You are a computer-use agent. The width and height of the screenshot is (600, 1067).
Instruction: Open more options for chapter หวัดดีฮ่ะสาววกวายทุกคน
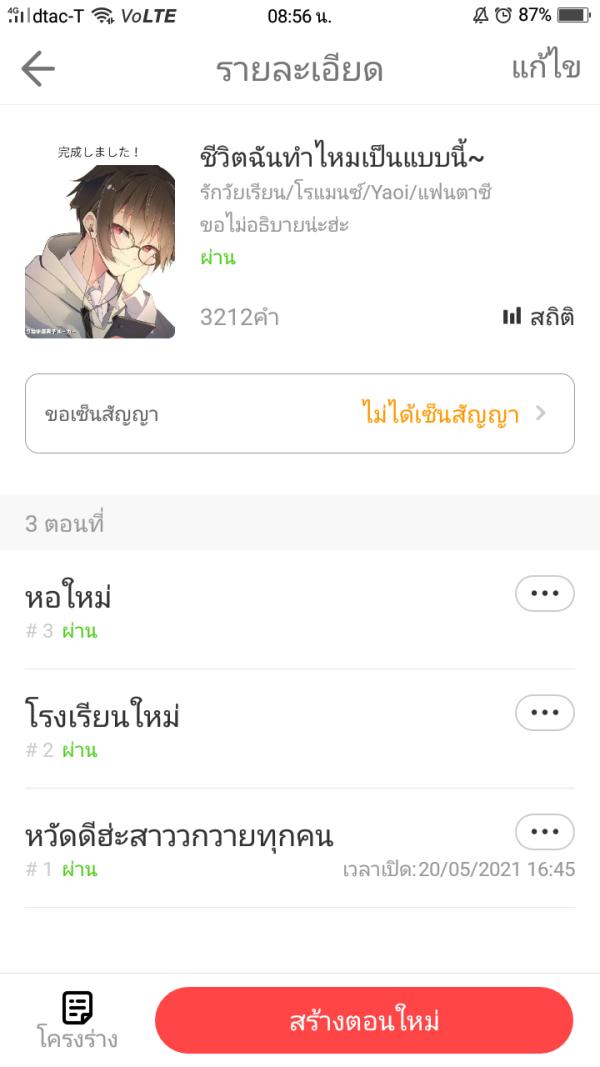pos(544,831)
